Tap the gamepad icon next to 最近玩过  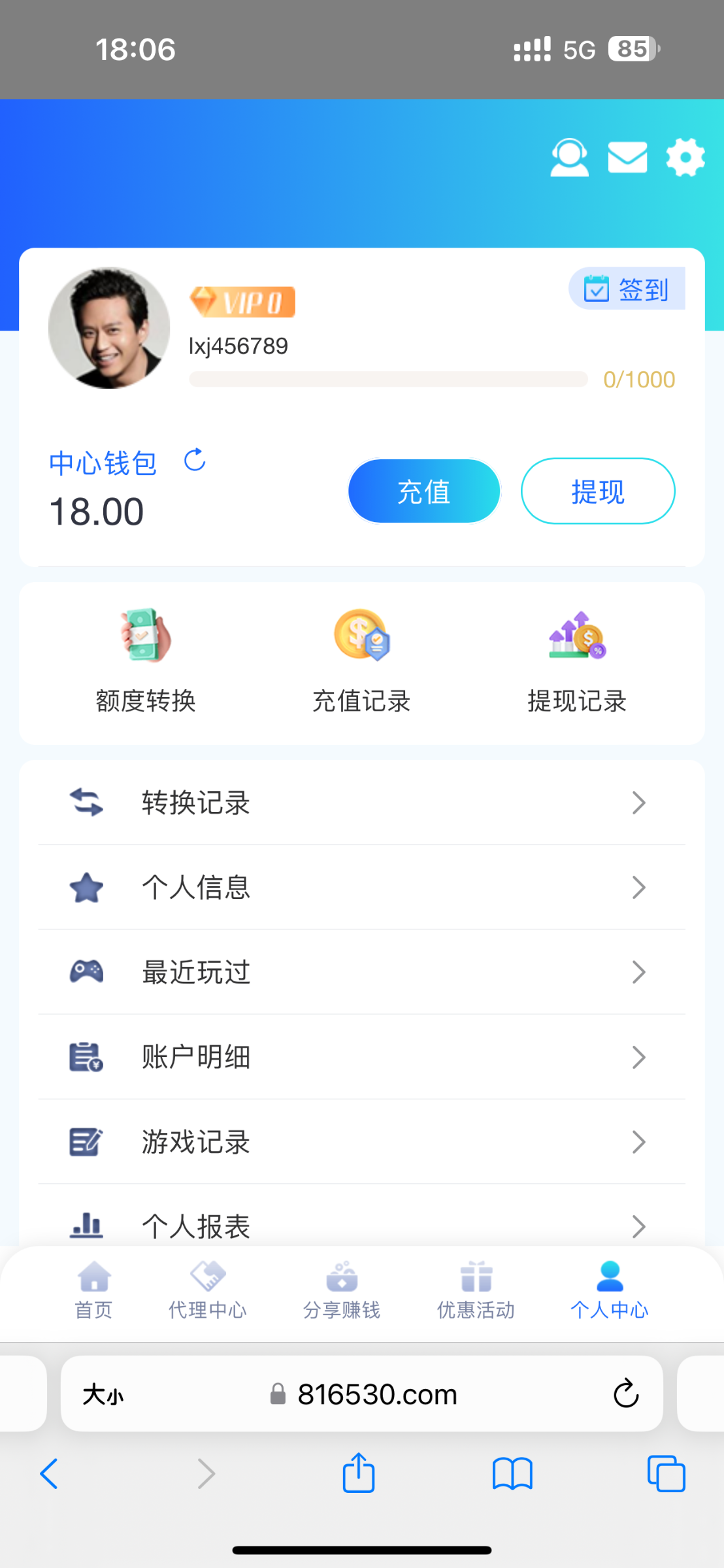coord(86,972)
